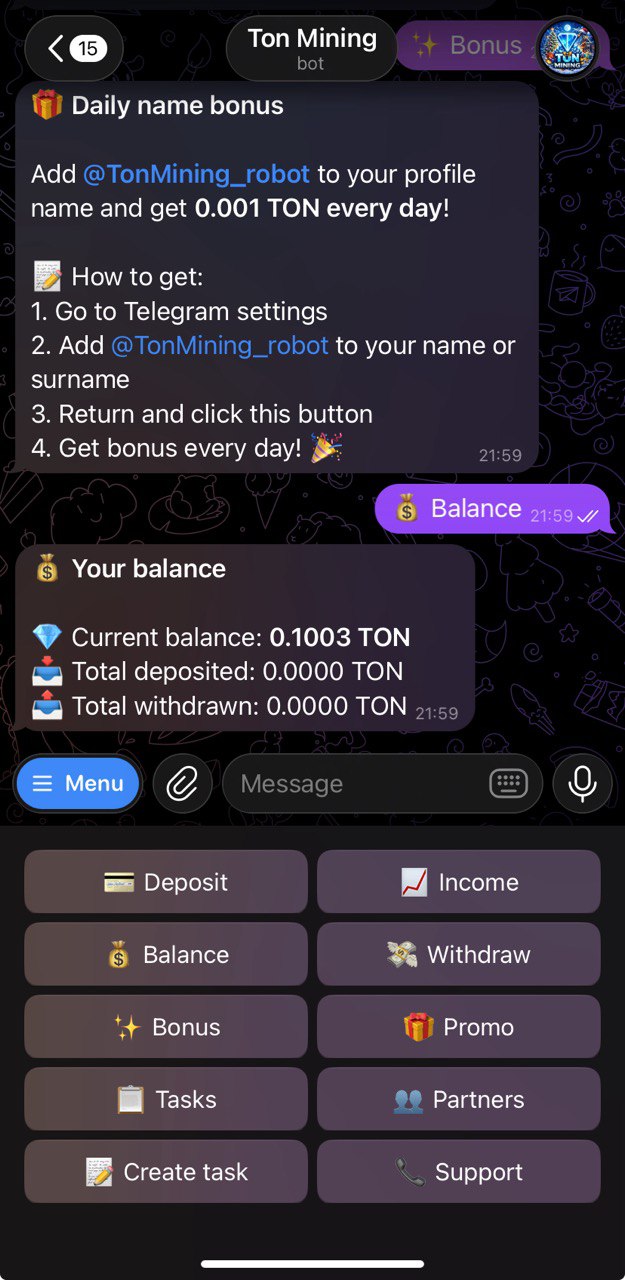Open the @TonMining_robot mention in step 2
Image resolution: width=625 pixels, height=1280 pixels.
pyautogui.click(x=220, y=346)
